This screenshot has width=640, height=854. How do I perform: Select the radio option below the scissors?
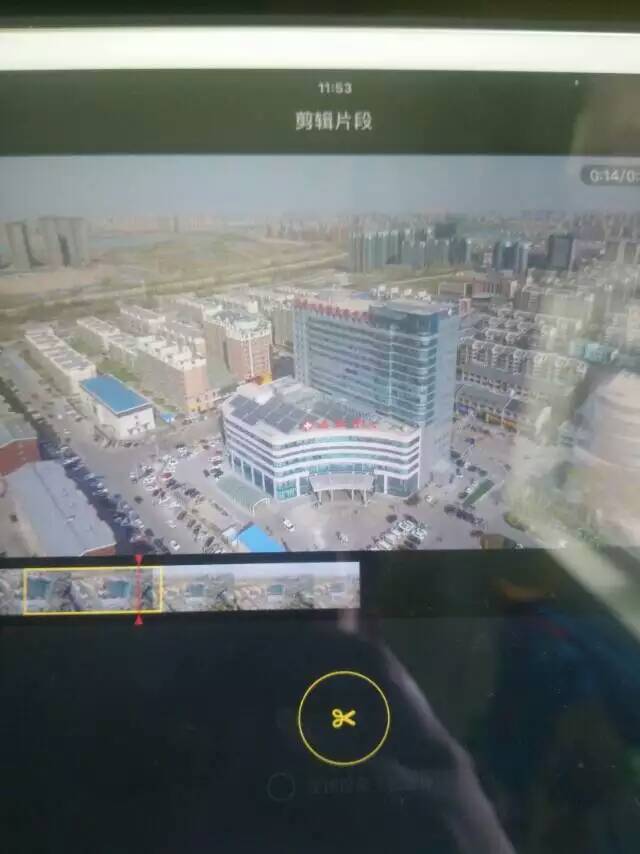[x=281, y=787]
